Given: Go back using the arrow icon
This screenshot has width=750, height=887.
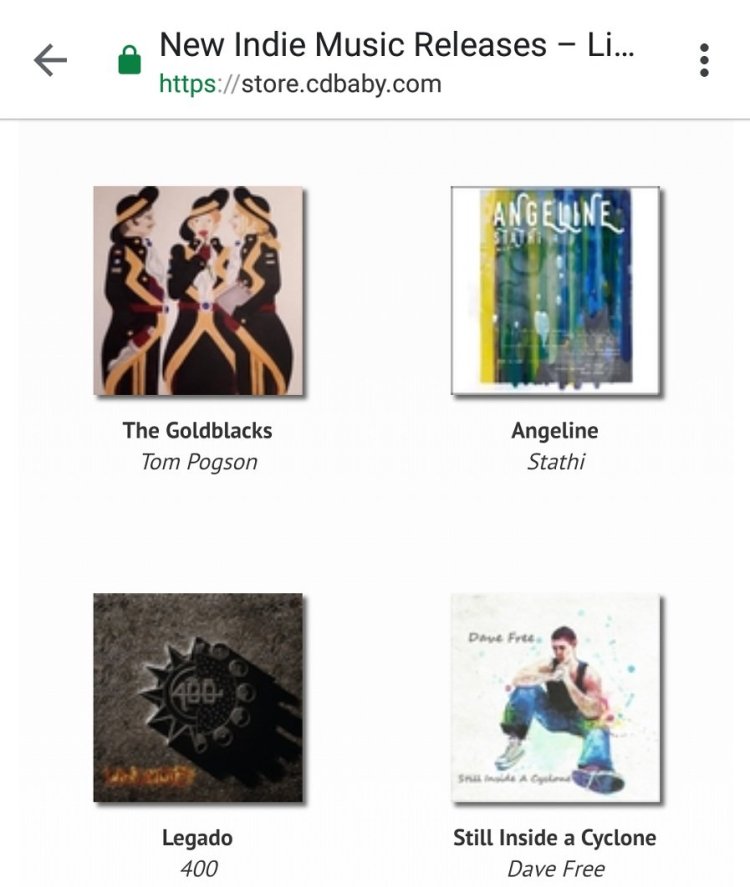Looking at the screenshot, I should pyautogui.click(x=50, y=61).
